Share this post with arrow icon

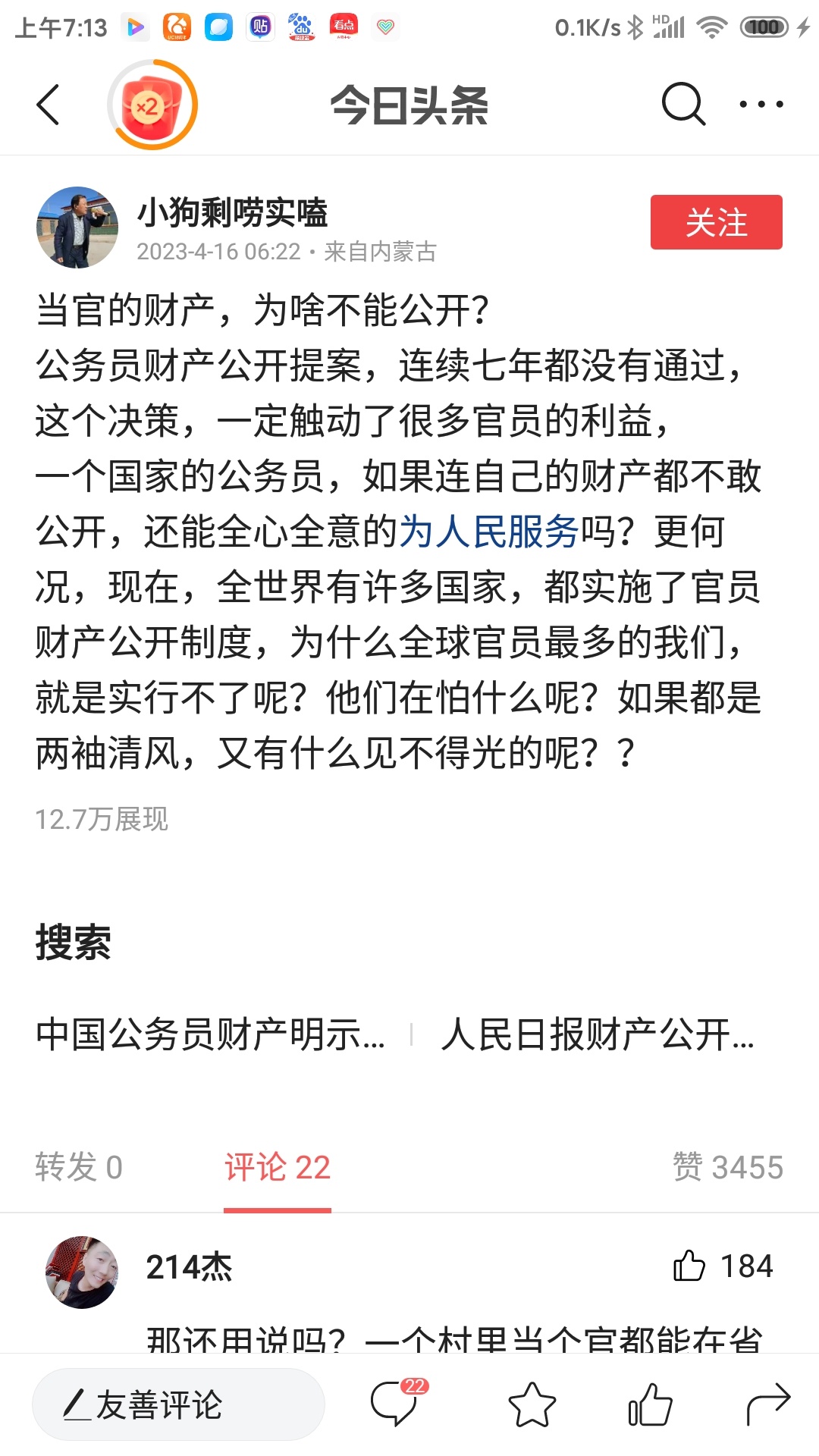pyautogui.click(x=768, y=1404)
